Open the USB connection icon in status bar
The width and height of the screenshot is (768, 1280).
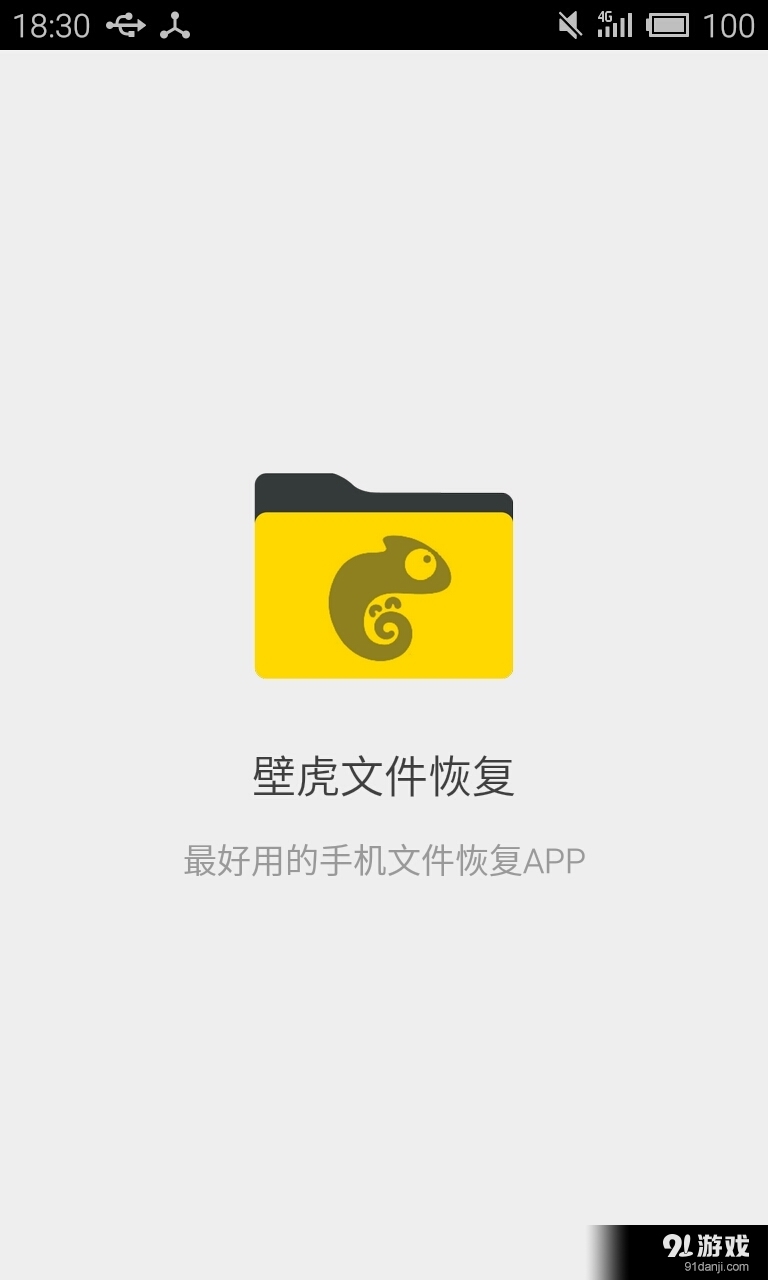(x=128, y=24)
